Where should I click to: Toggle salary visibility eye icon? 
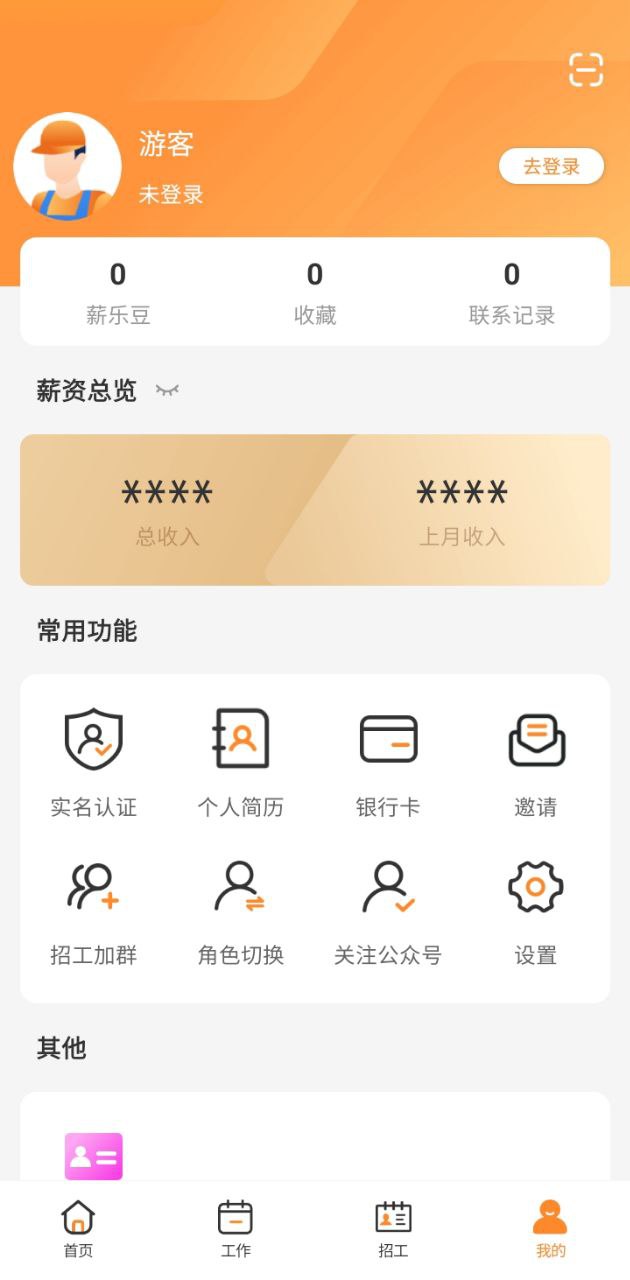tap(167, 390)
